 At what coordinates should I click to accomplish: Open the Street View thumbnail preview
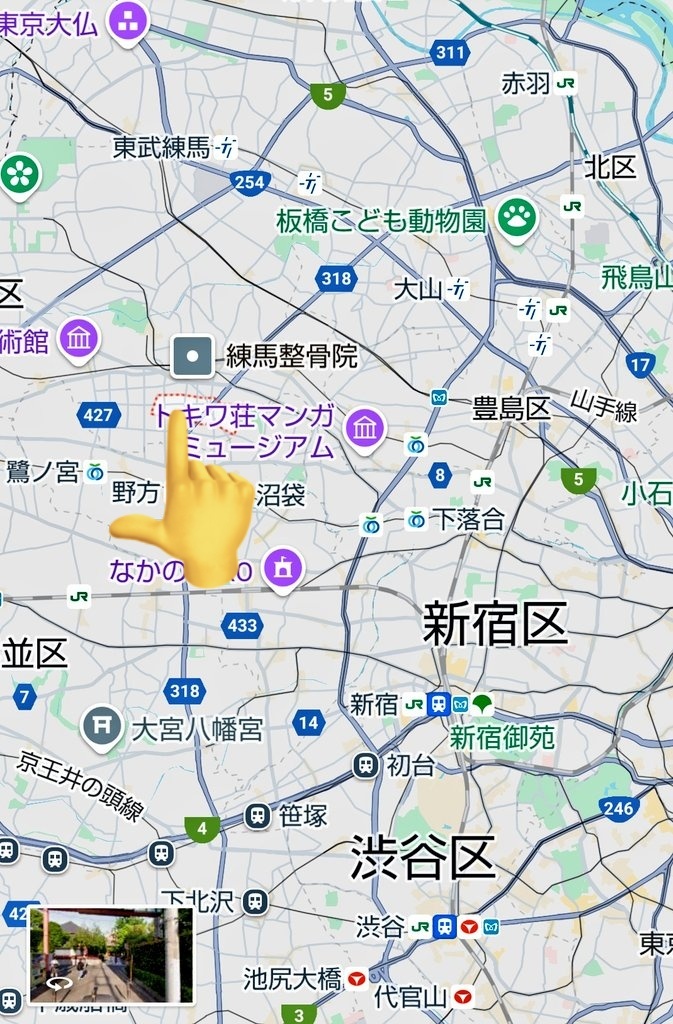click(x=111, y=955)
